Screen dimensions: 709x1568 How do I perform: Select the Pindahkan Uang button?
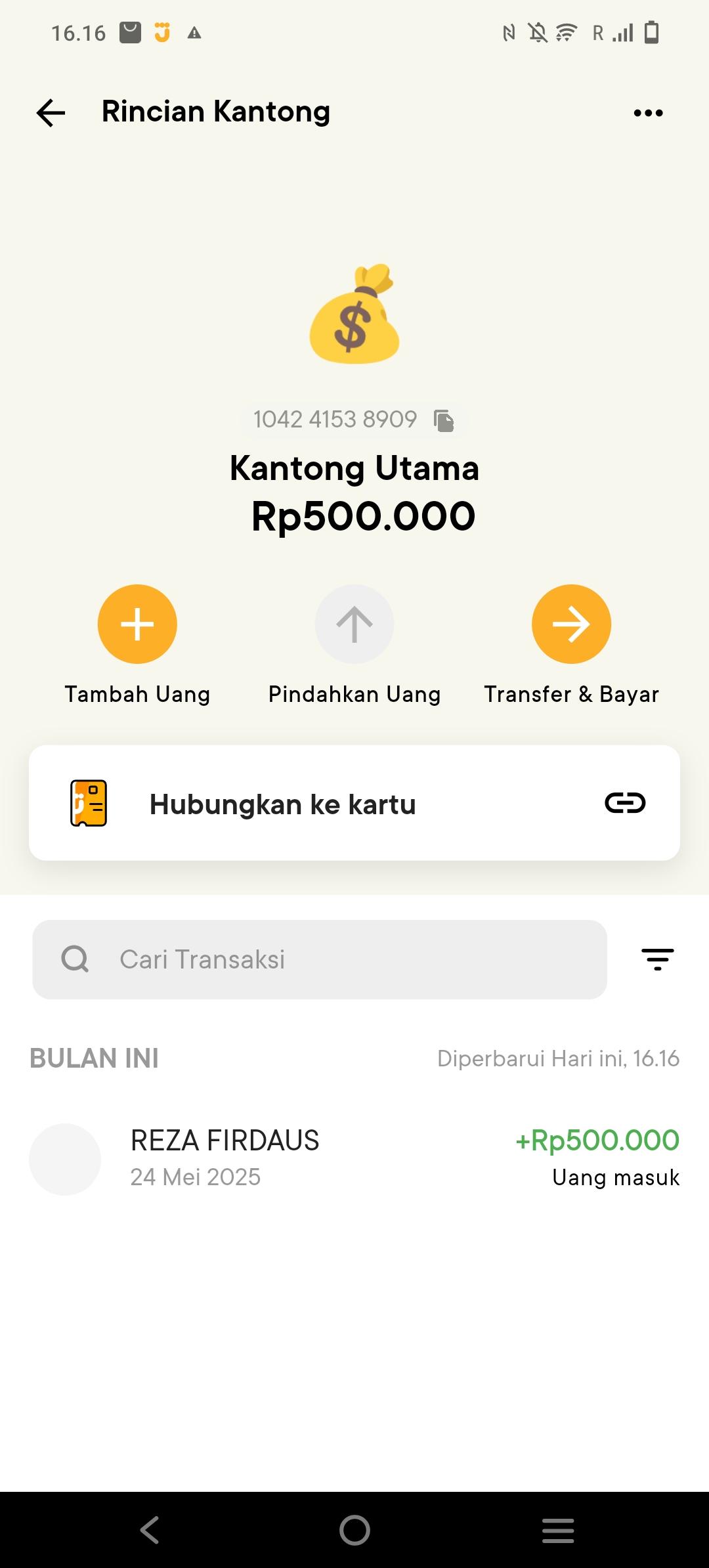point(354,624)
